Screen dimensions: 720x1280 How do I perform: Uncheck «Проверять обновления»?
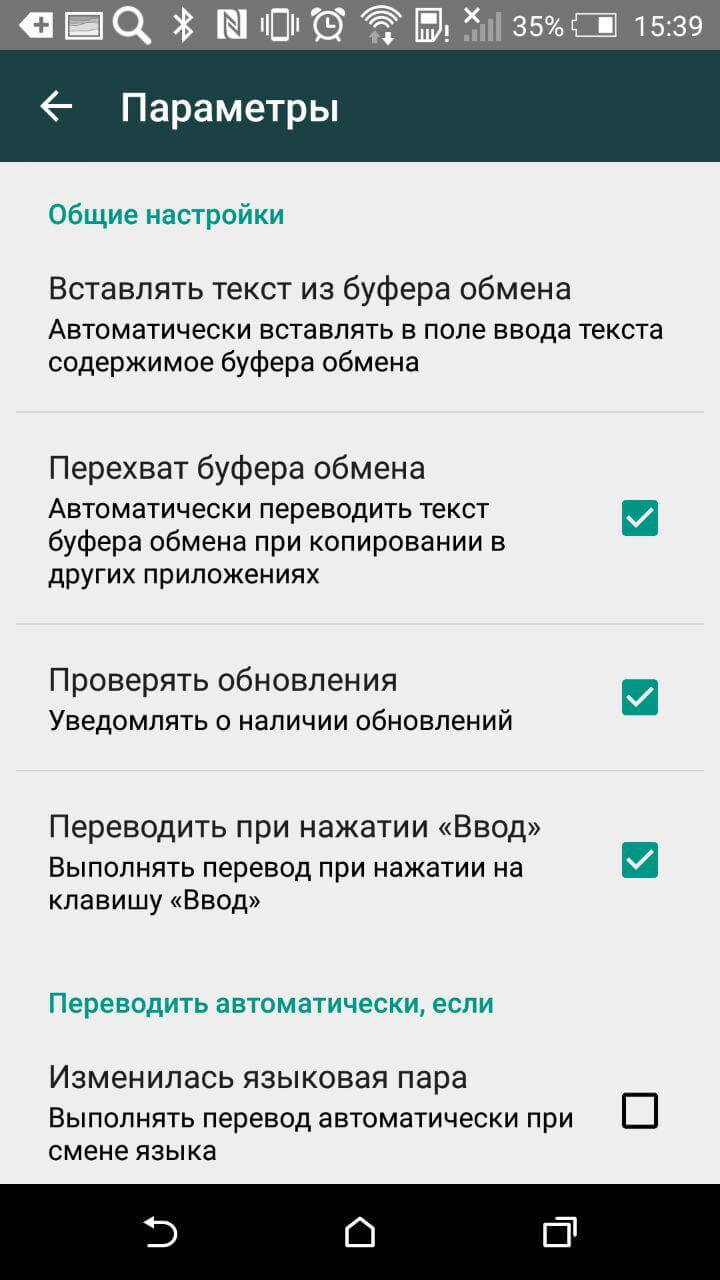coord(640,697)
